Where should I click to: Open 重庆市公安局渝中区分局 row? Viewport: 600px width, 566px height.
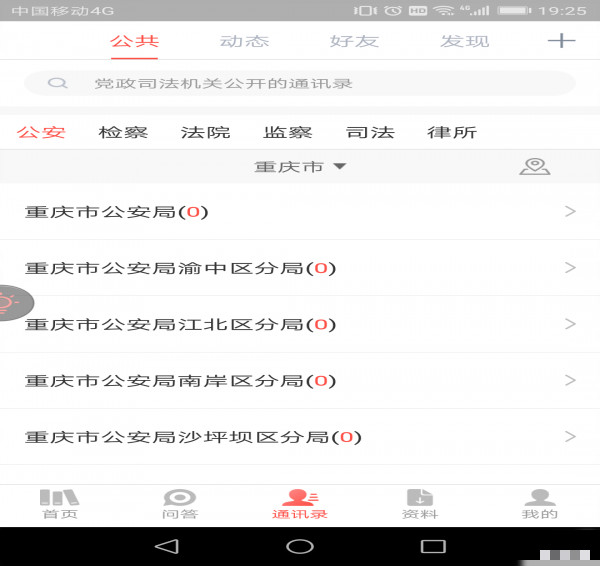[300, 268]
